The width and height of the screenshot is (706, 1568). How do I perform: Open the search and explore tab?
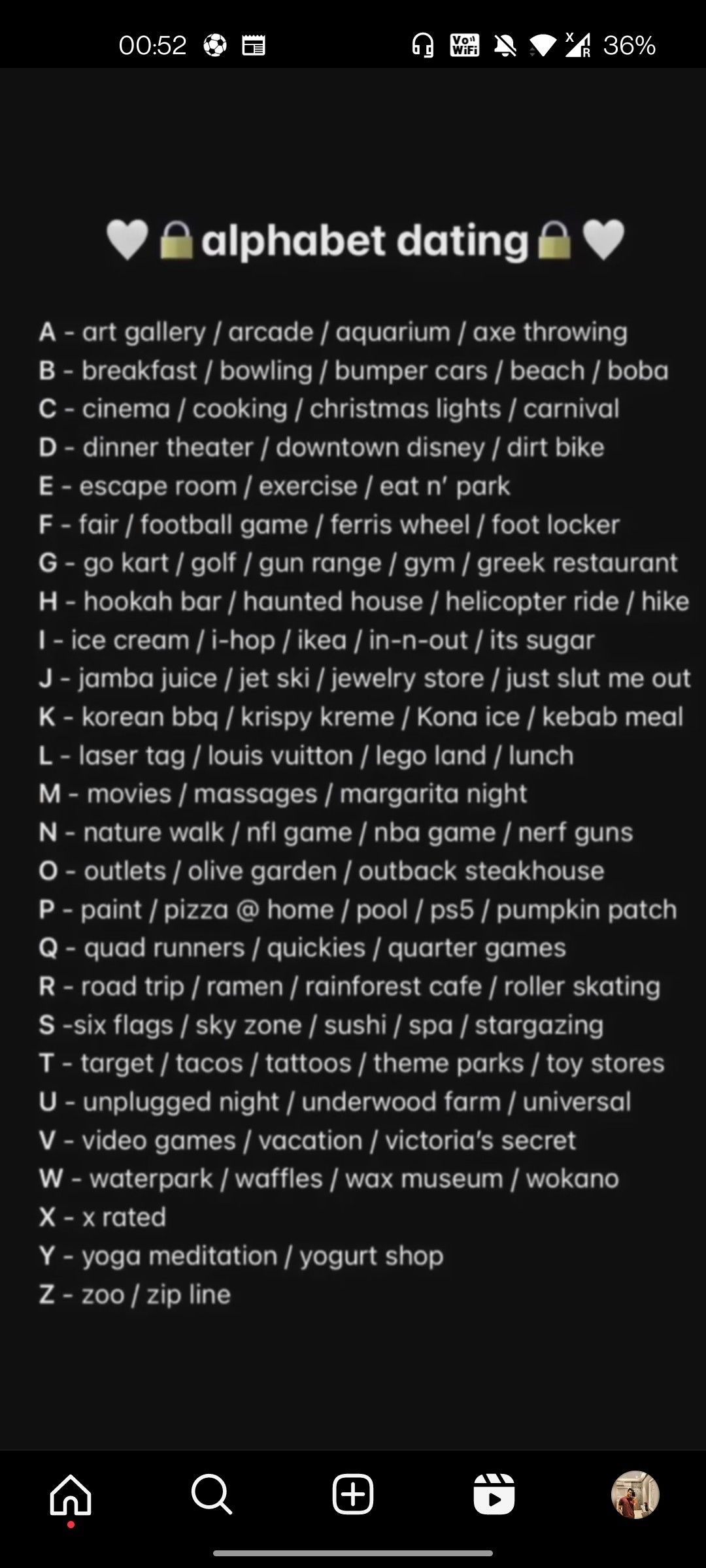(211, 1494)
